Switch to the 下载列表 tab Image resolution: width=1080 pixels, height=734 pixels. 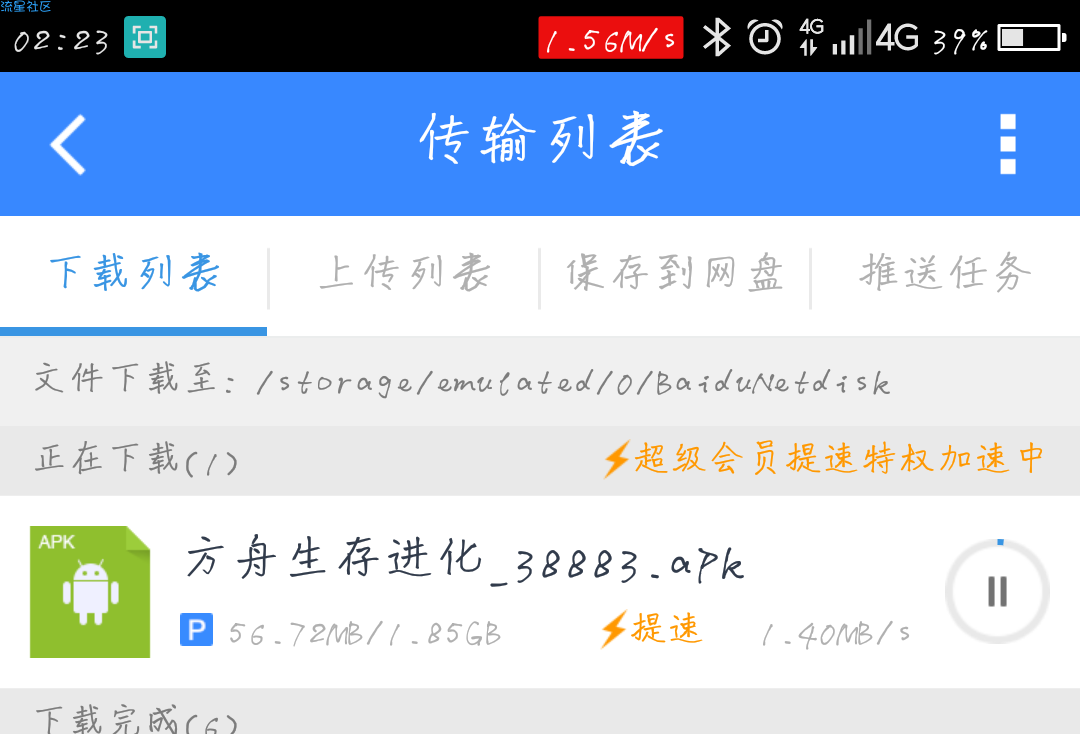(x=134, y=274)
